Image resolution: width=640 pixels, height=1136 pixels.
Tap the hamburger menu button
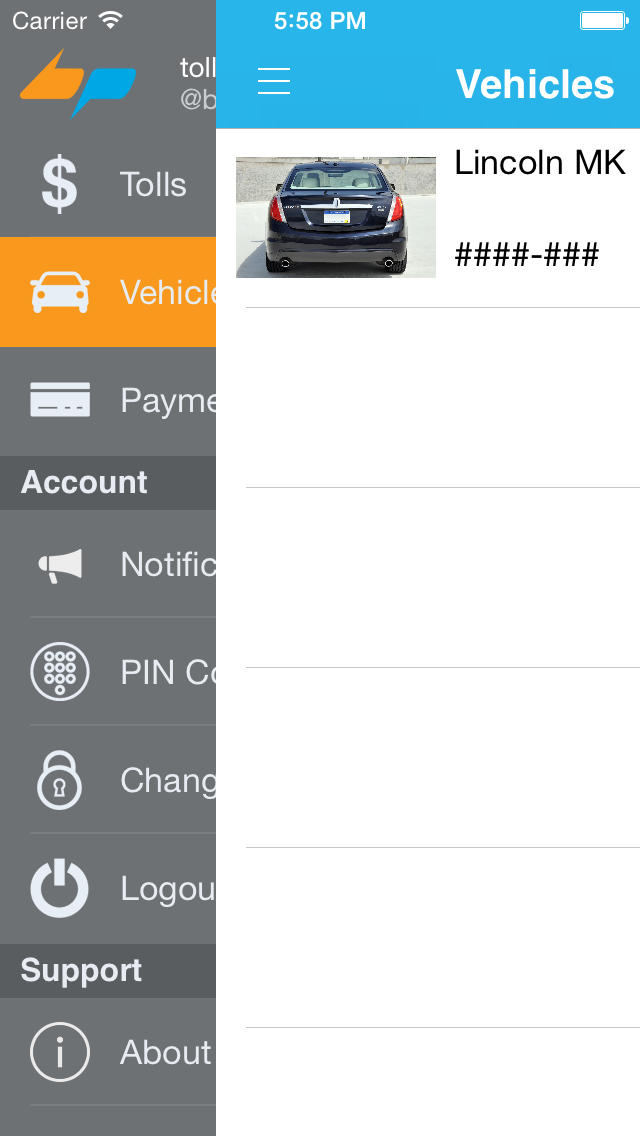coord(274,81)
